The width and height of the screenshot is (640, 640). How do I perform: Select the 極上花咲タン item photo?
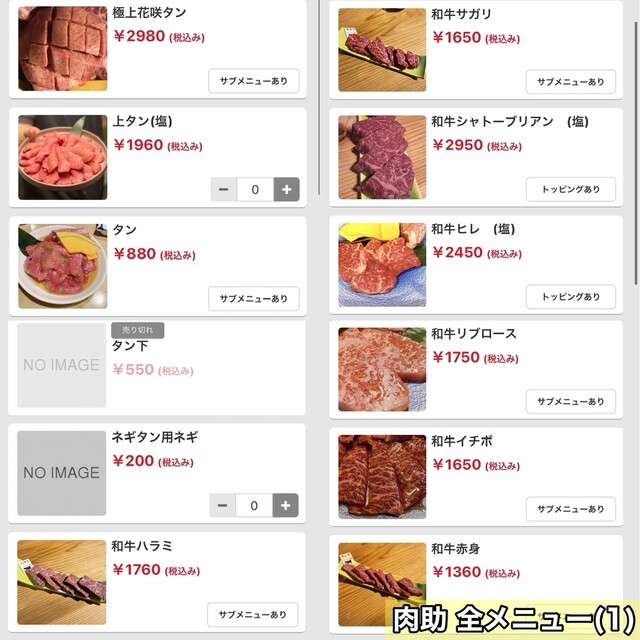coord(62,49)
